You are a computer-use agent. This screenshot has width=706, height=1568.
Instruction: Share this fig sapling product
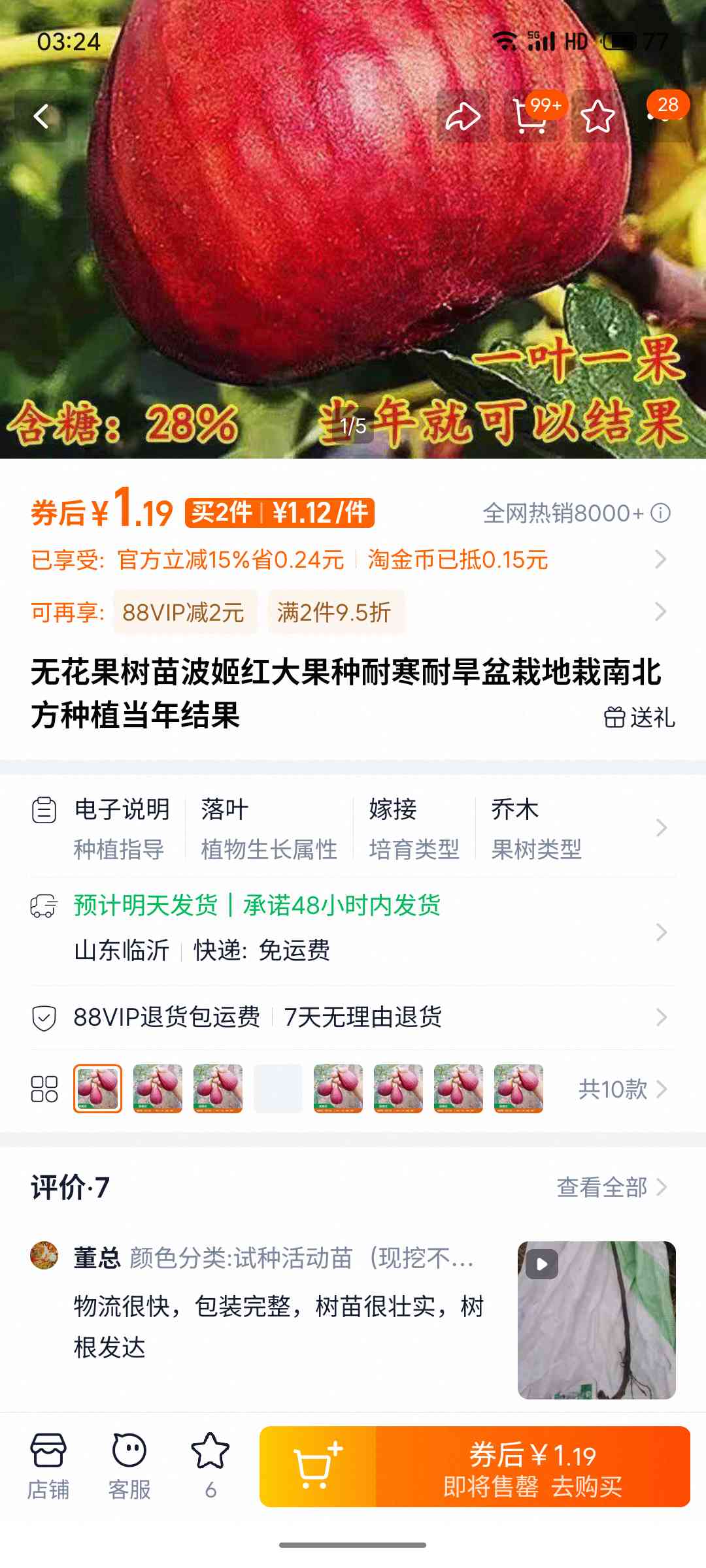click(463, 117)
